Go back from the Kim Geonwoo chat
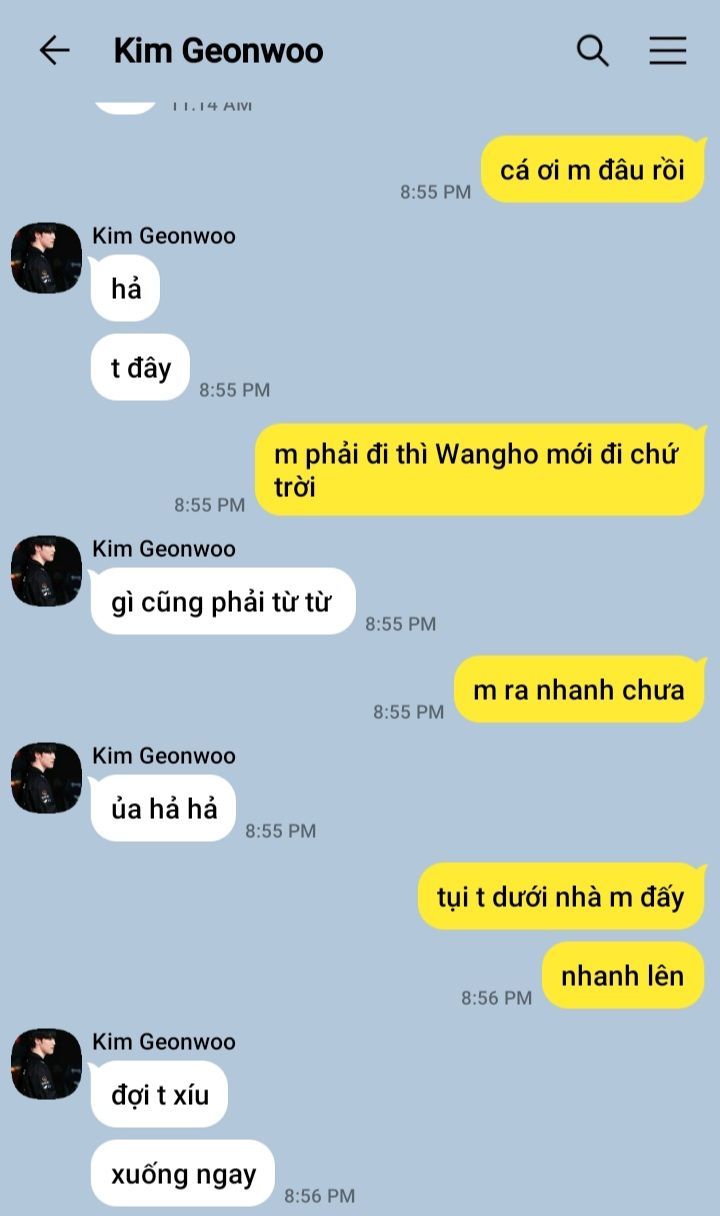Image resolution: width=720 pixels, height=1216 pixels. pos(54,50)
